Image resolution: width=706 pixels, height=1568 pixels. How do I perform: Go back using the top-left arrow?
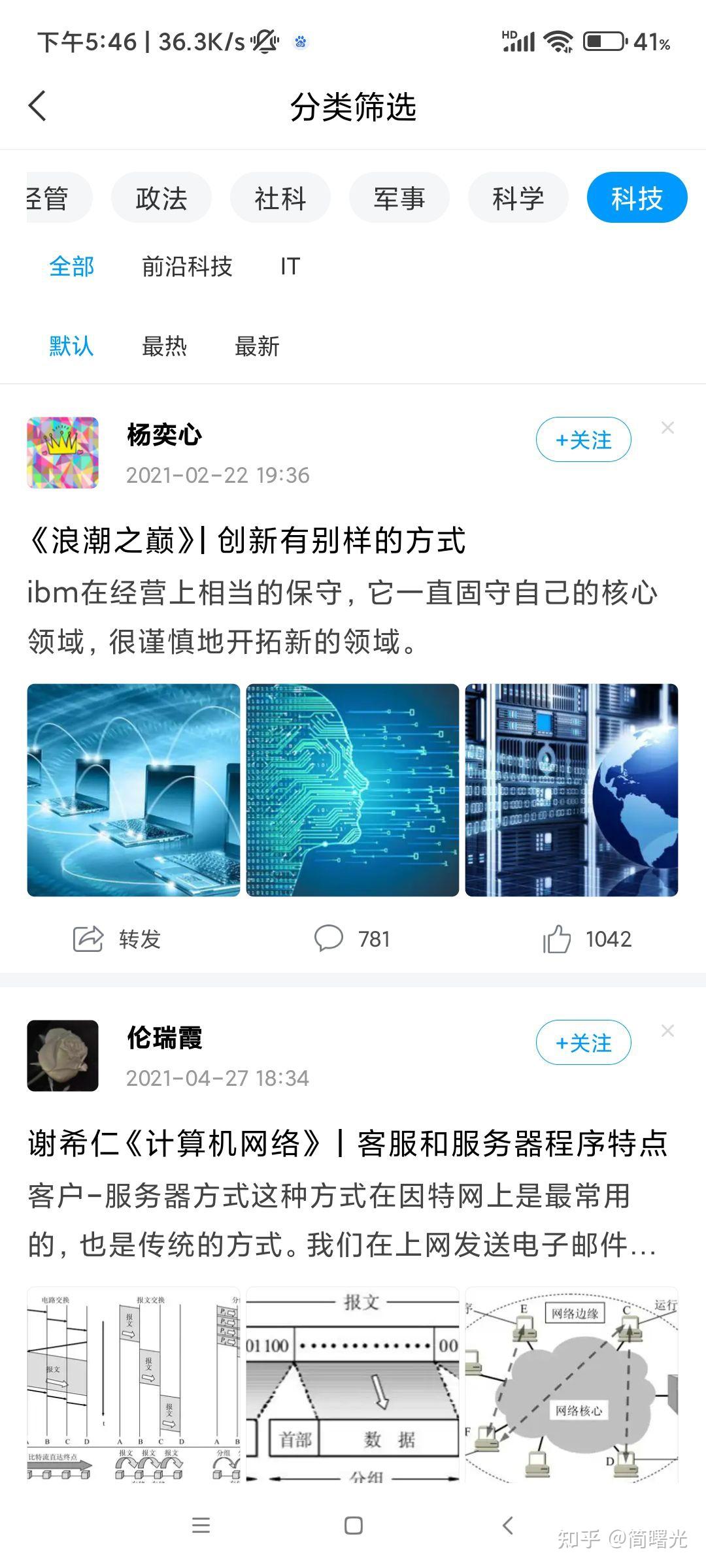(38, 106)
